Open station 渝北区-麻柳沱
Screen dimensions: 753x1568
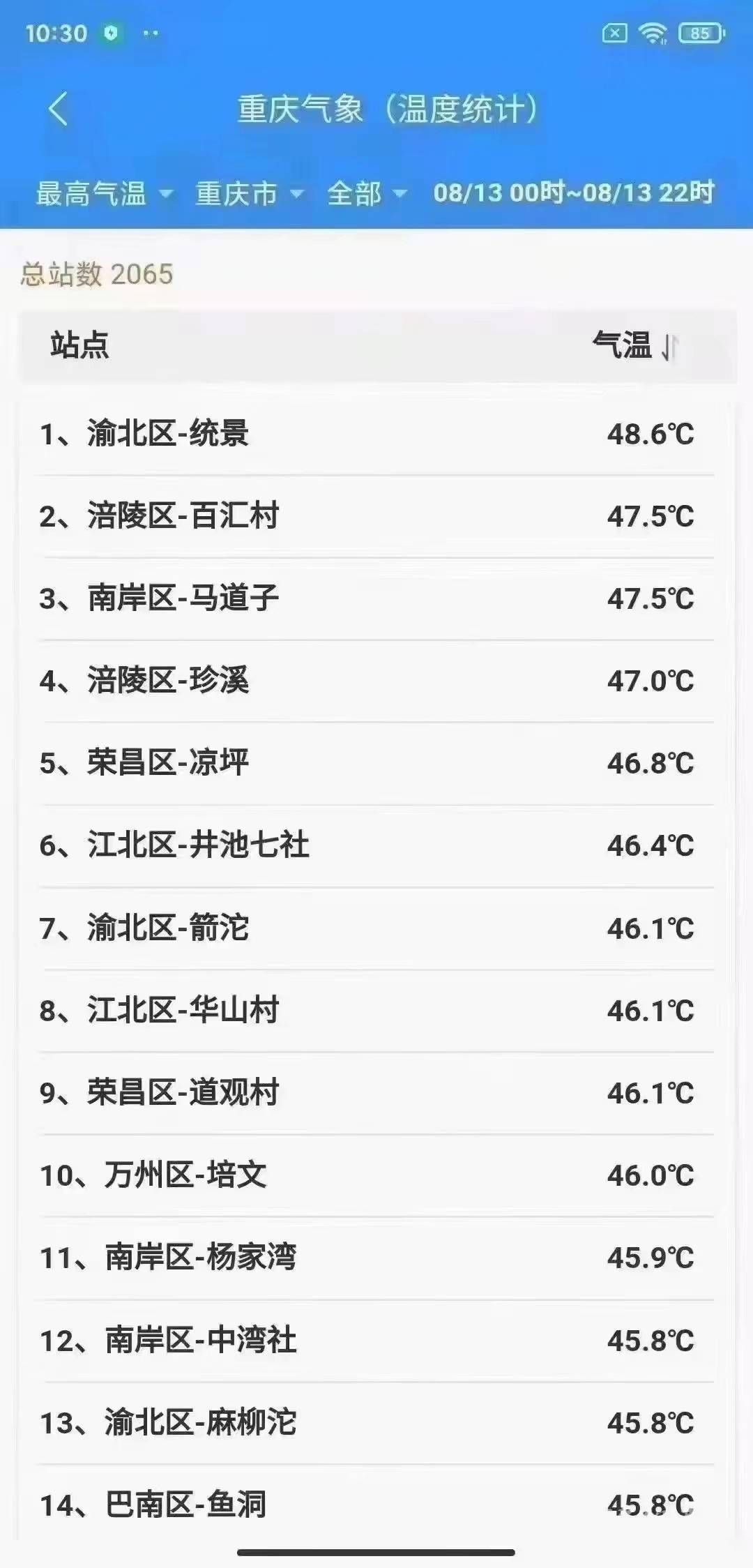click(376, 1423)
